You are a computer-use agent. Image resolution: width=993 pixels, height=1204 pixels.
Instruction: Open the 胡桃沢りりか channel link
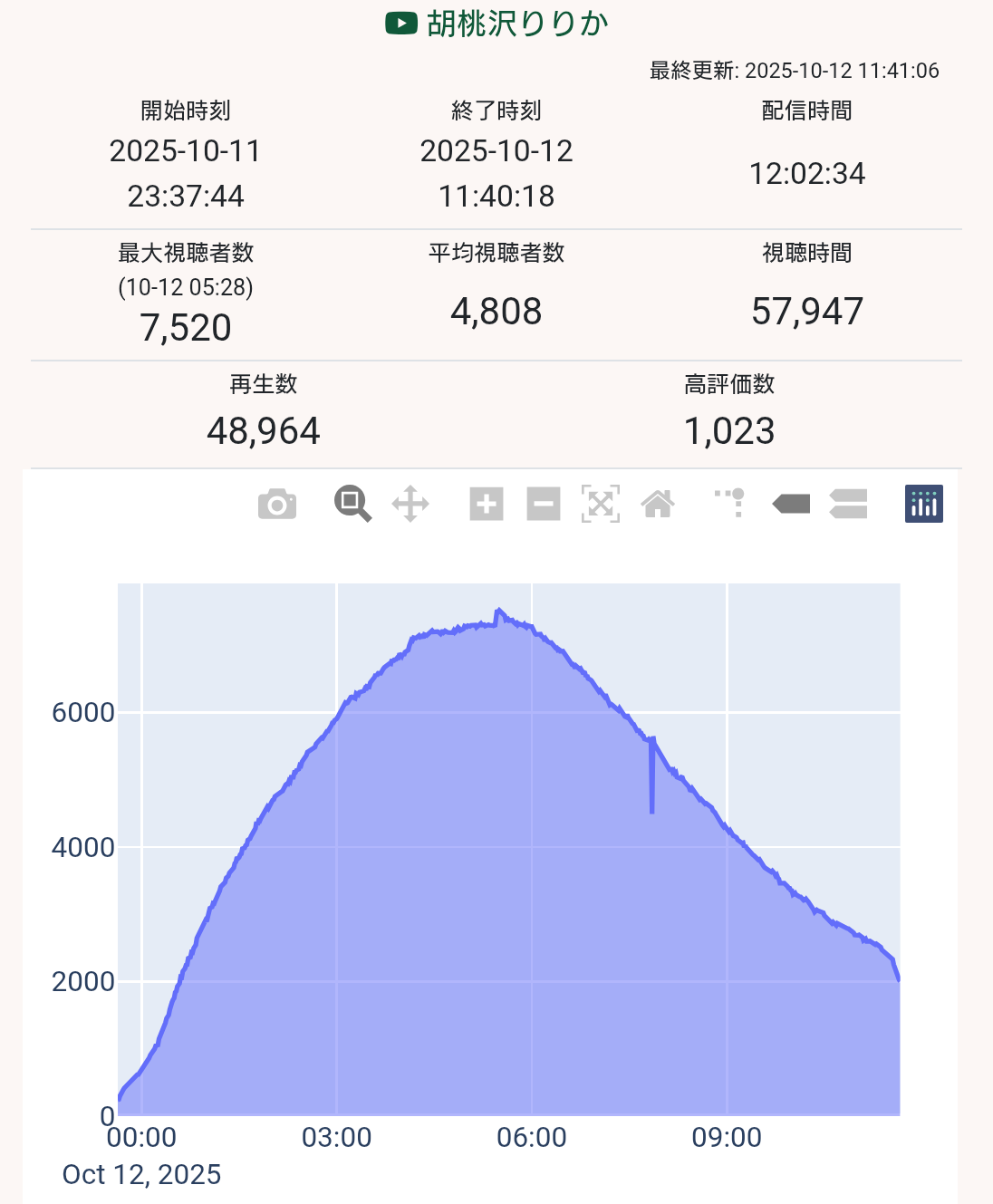516,24
